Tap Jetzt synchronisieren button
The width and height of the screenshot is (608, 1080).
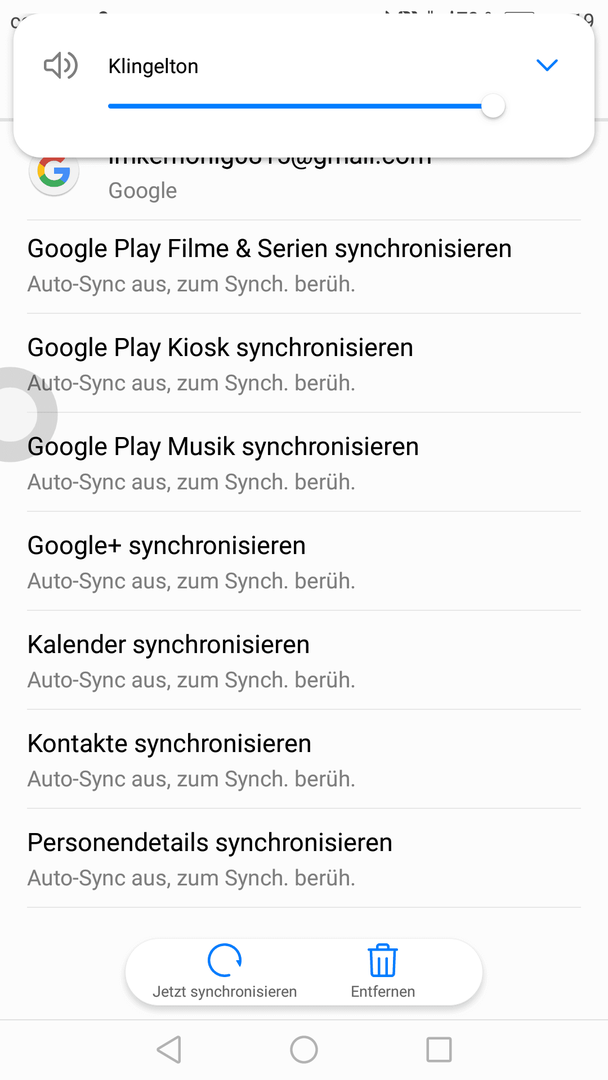pos(224,972)
